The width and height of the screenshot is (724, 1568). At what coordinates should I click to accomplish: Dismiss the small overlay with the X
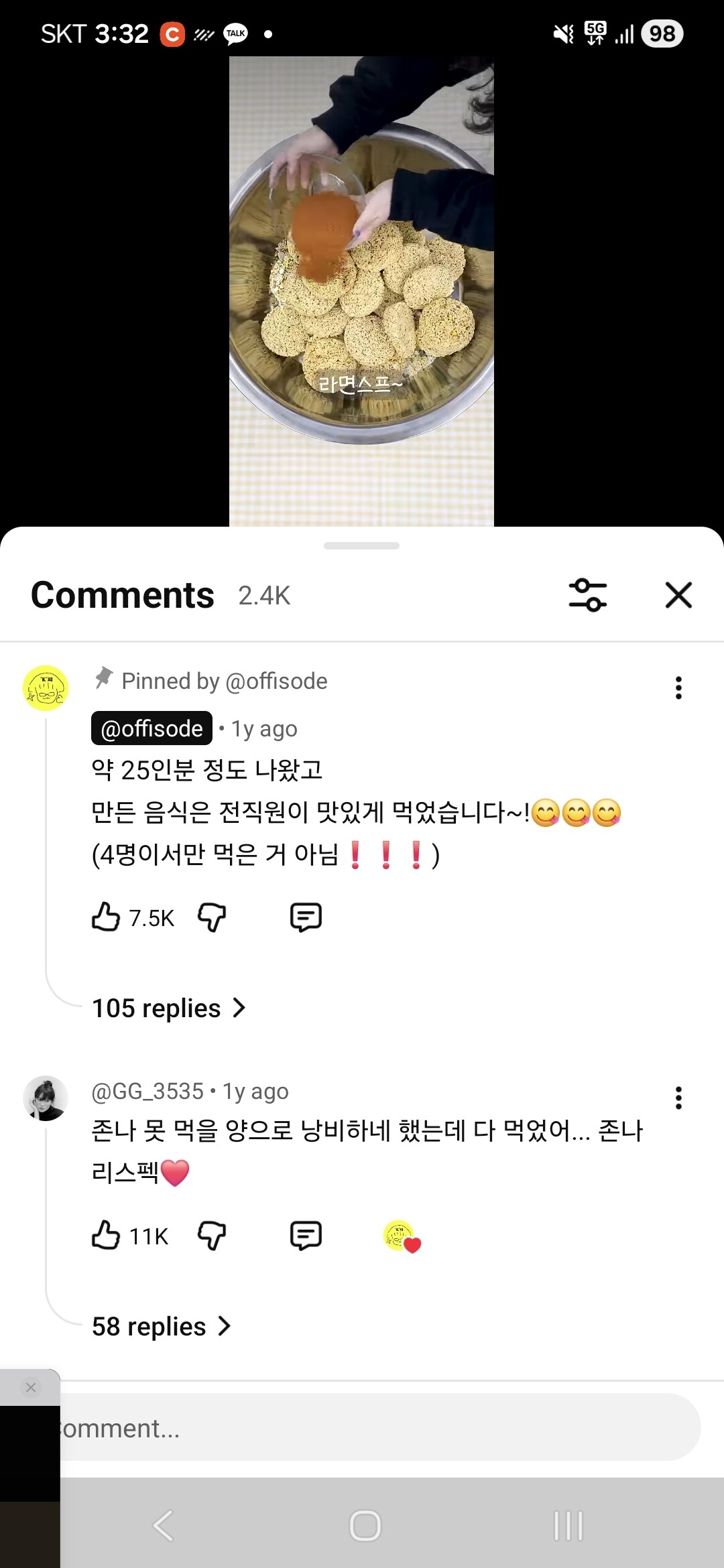pyautogui.click(x=31, y=1387)
